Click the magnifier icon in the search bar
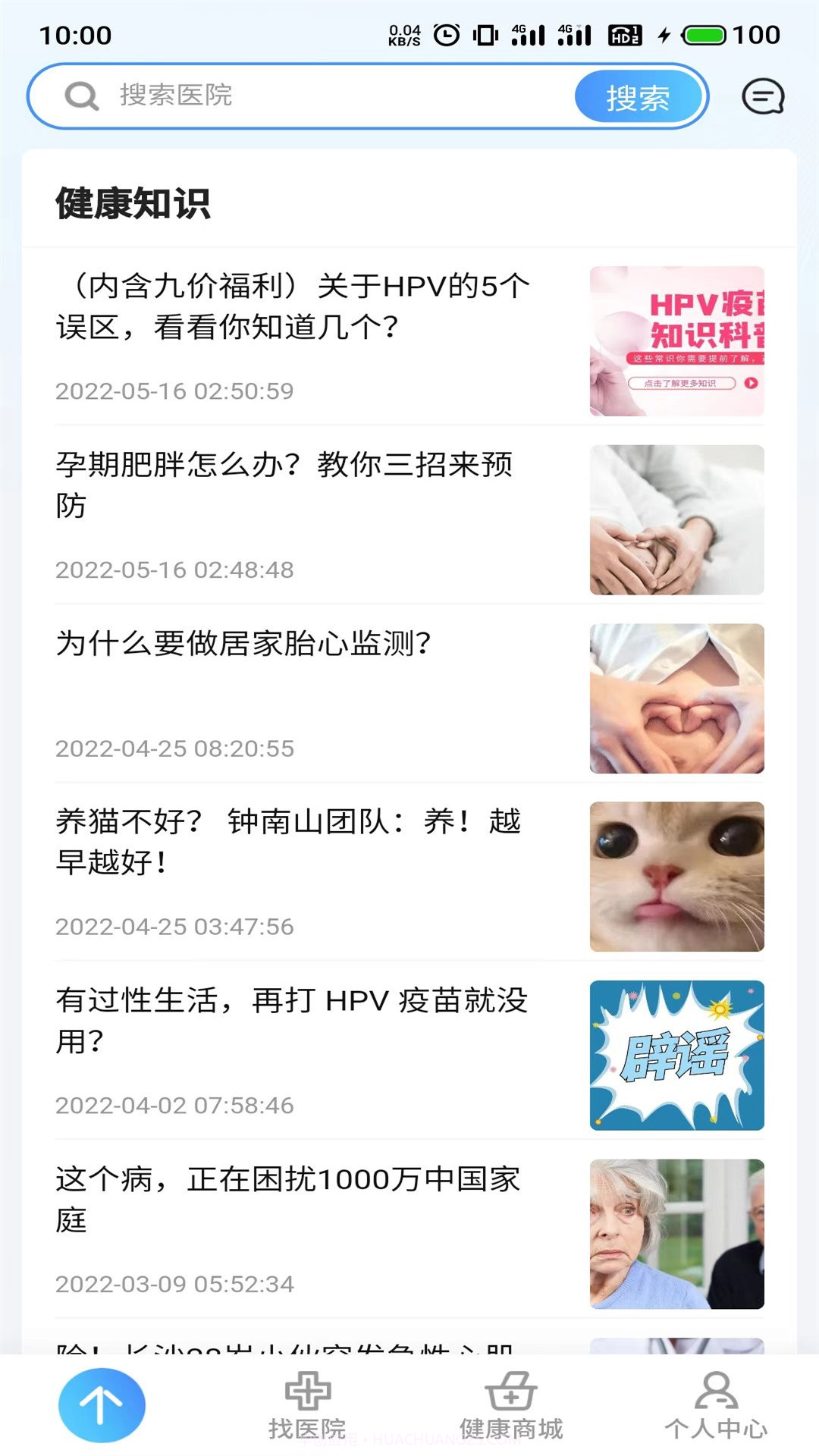 point(83,97)
